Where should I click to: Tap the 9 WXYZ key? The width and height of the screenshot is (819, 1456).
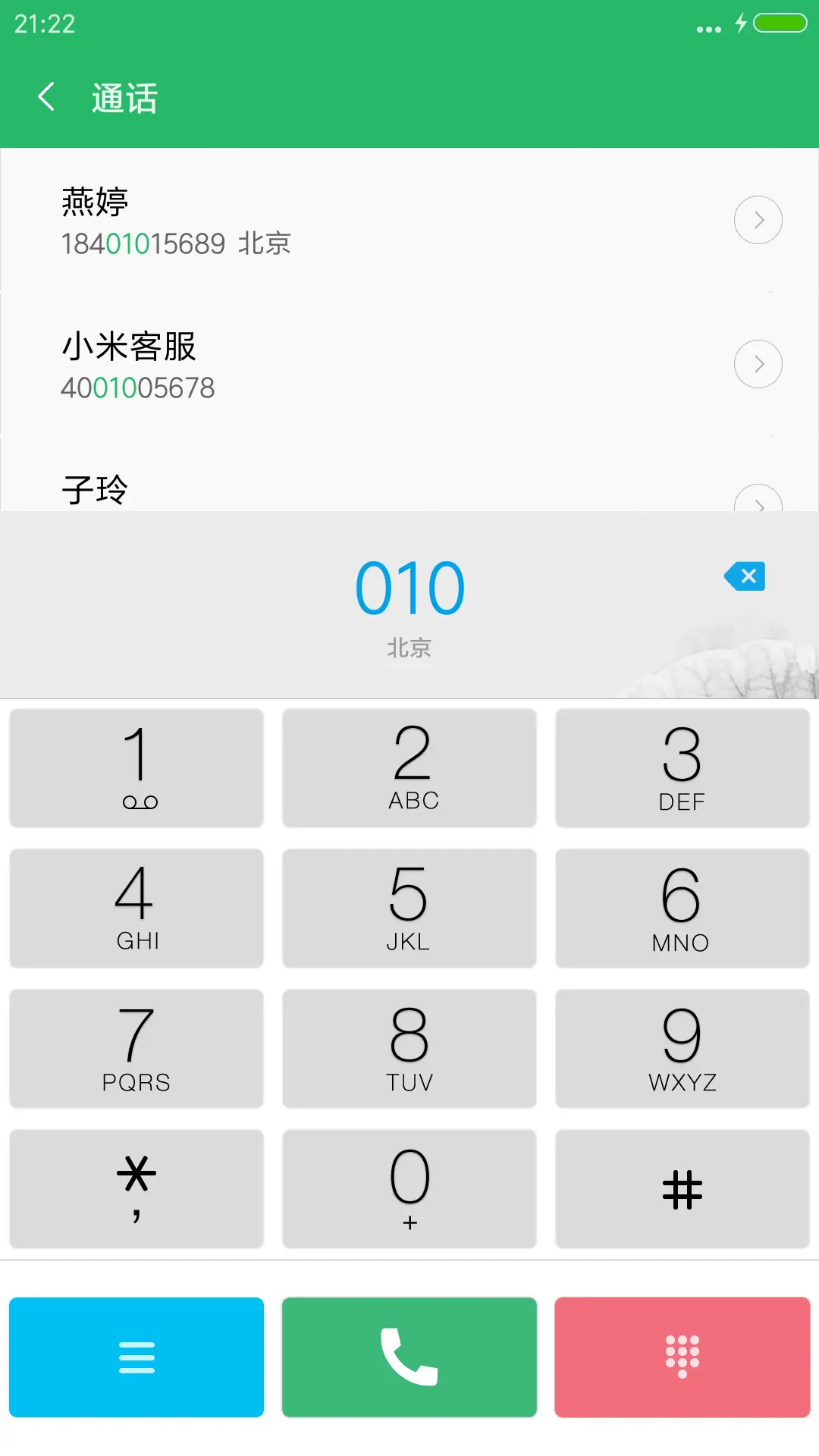[681, 1049]
